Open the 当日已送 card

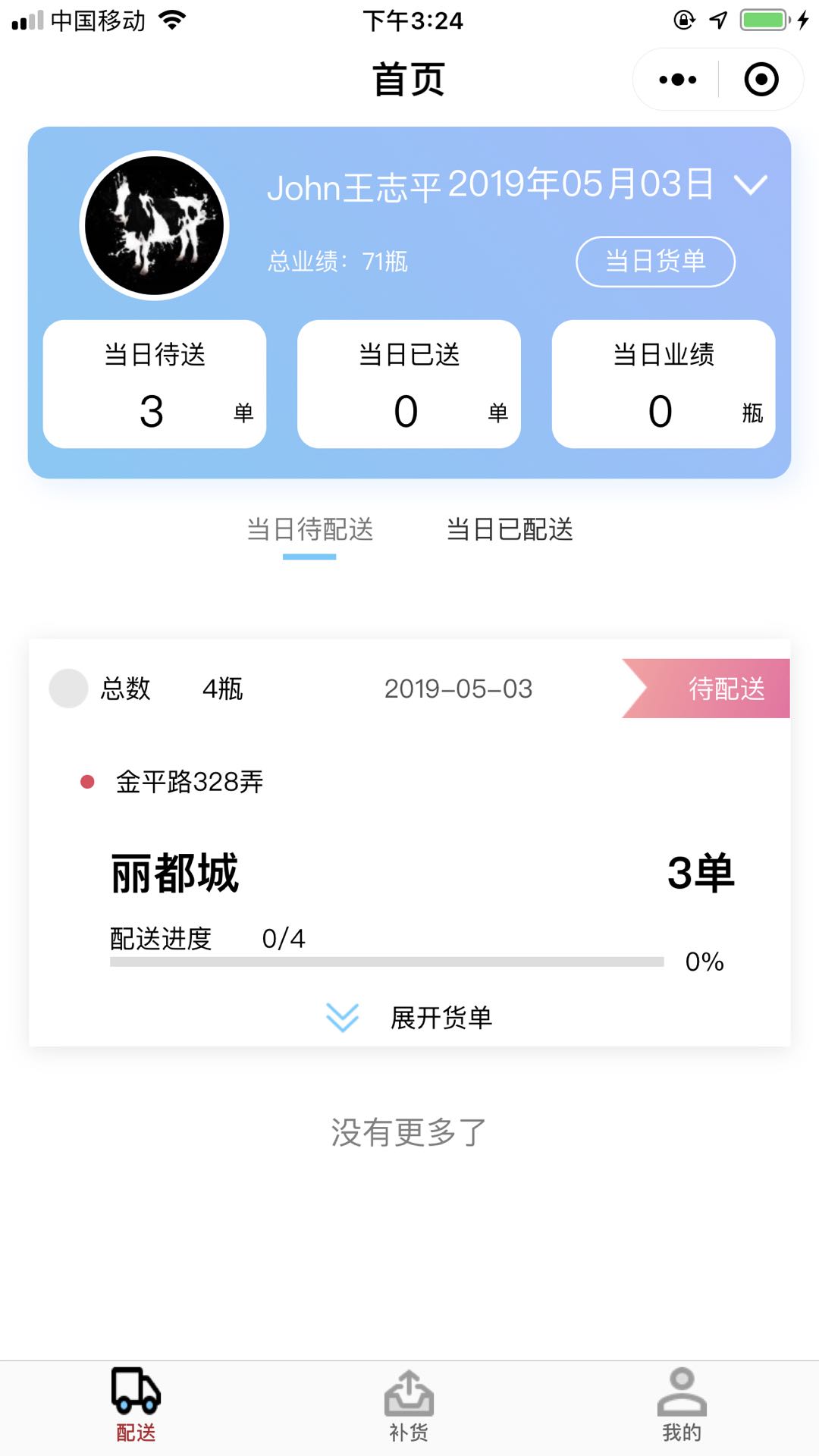point(409,384)
